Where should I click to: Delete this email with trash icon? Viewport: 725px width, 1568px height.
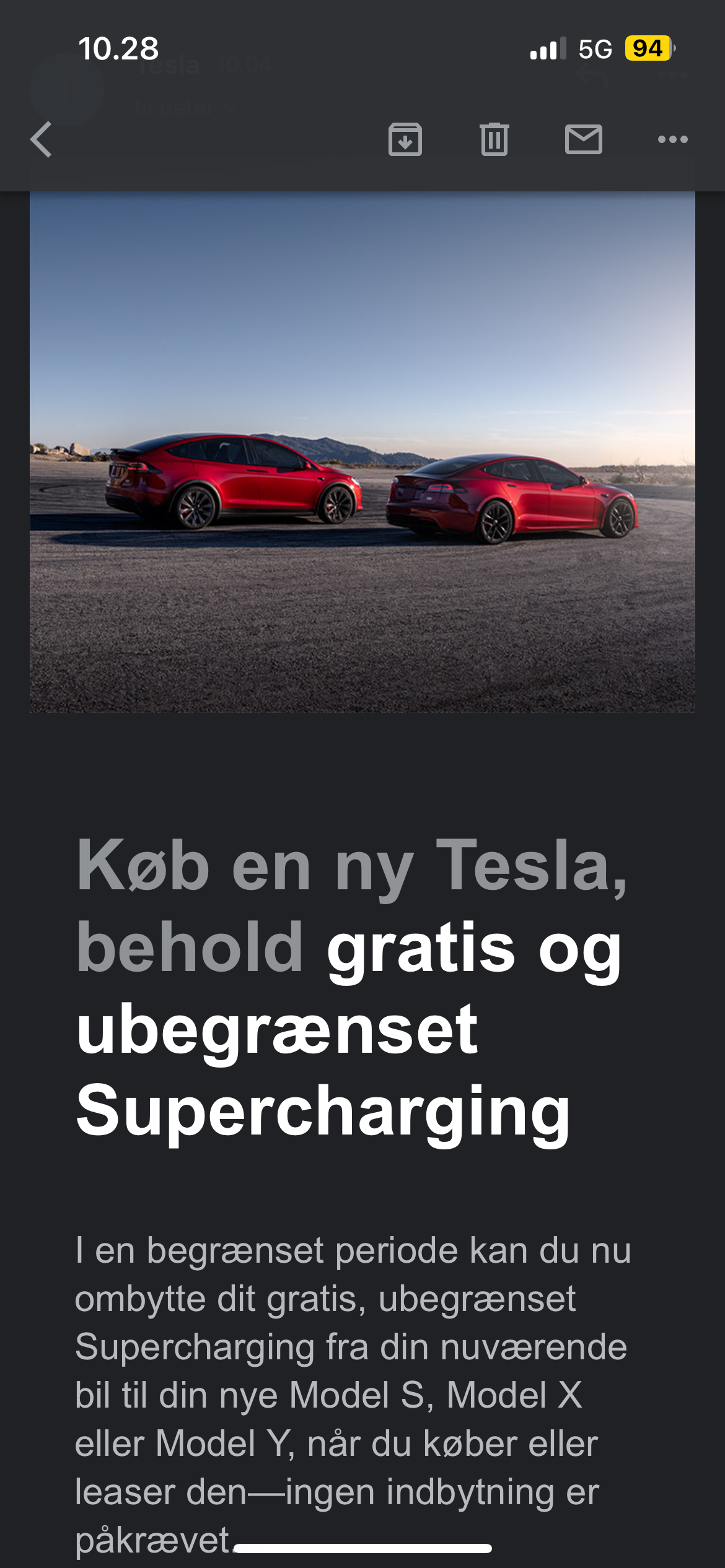tap(494, 139)
